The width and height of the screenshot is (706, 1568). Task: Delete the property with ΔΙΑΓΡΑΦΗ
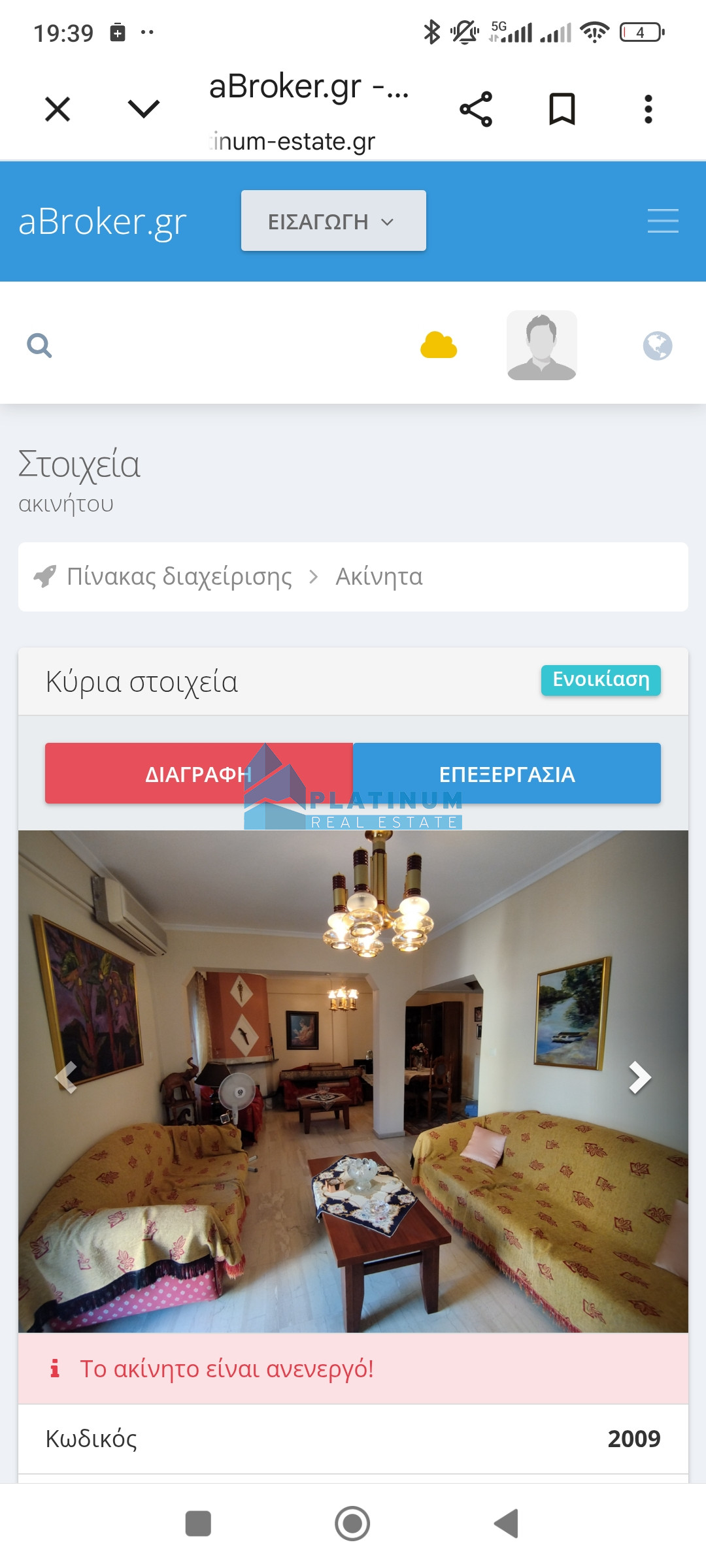pos(163,774)
